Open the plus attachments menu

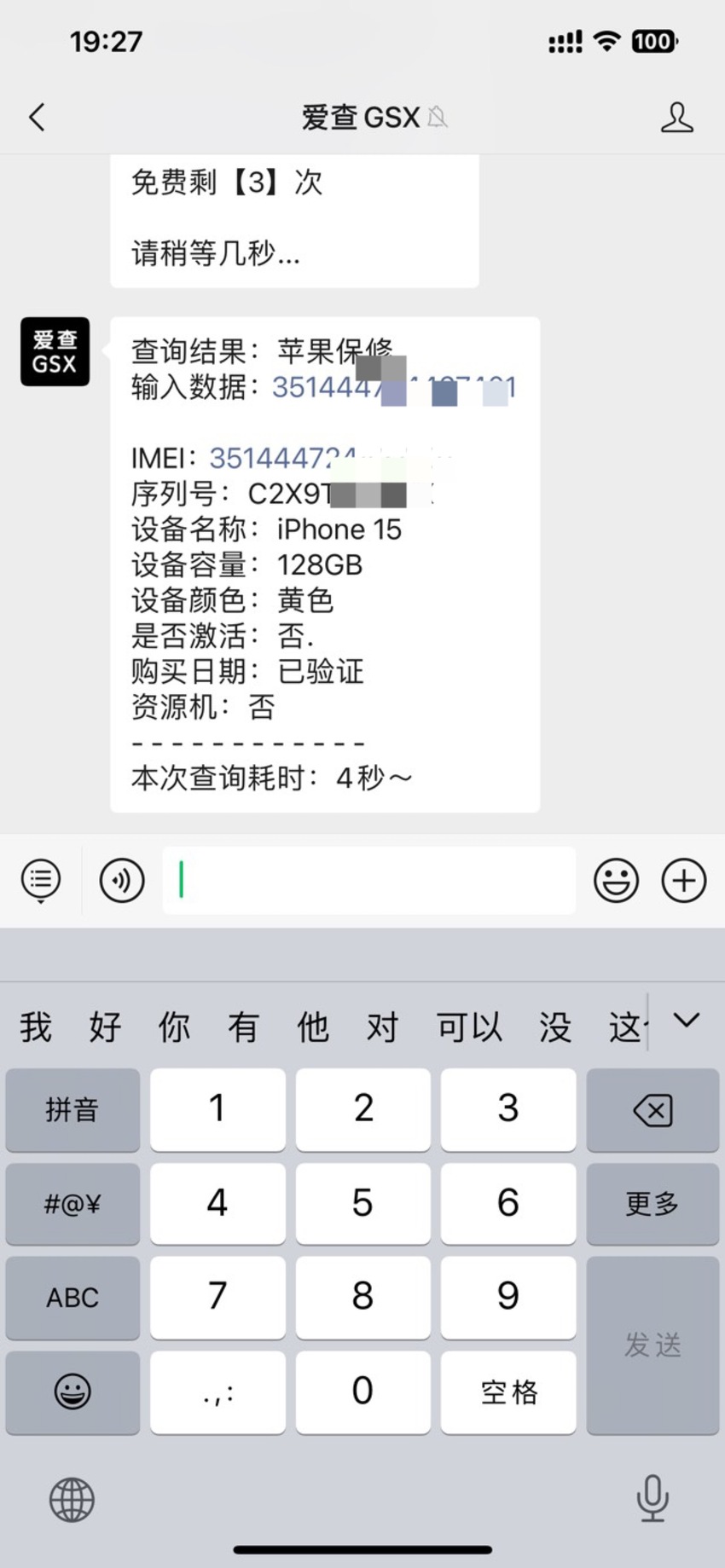click(684, 881)
